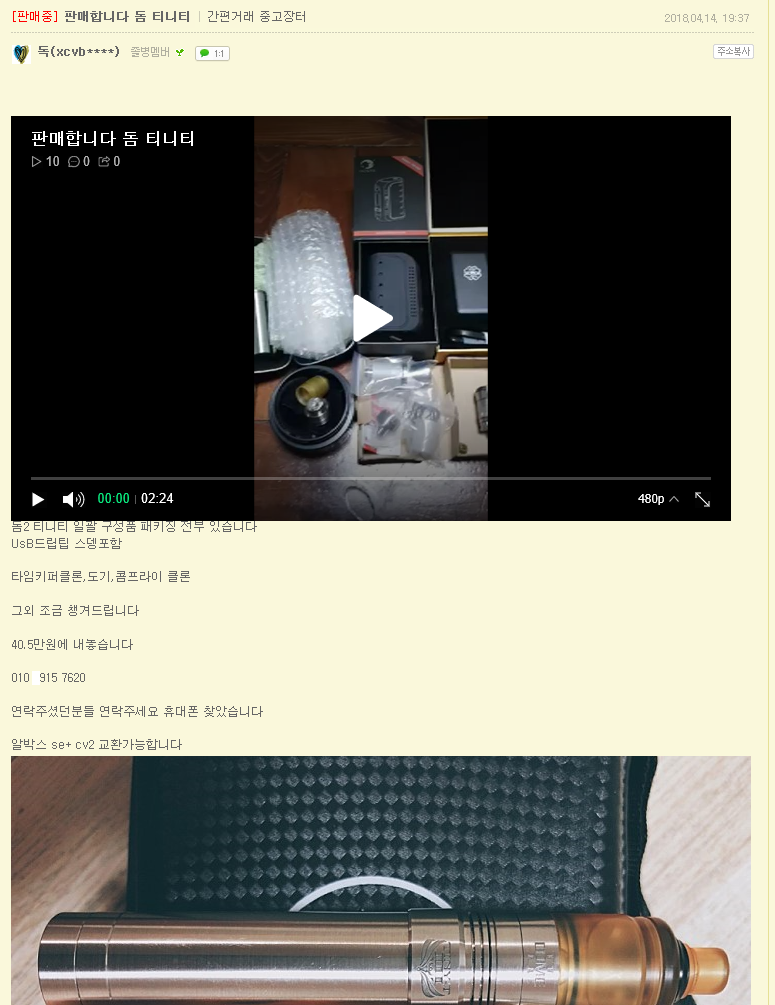Open the 간편거래 중고장터 board link
The image size is (775, 1005).
(257, 17)
